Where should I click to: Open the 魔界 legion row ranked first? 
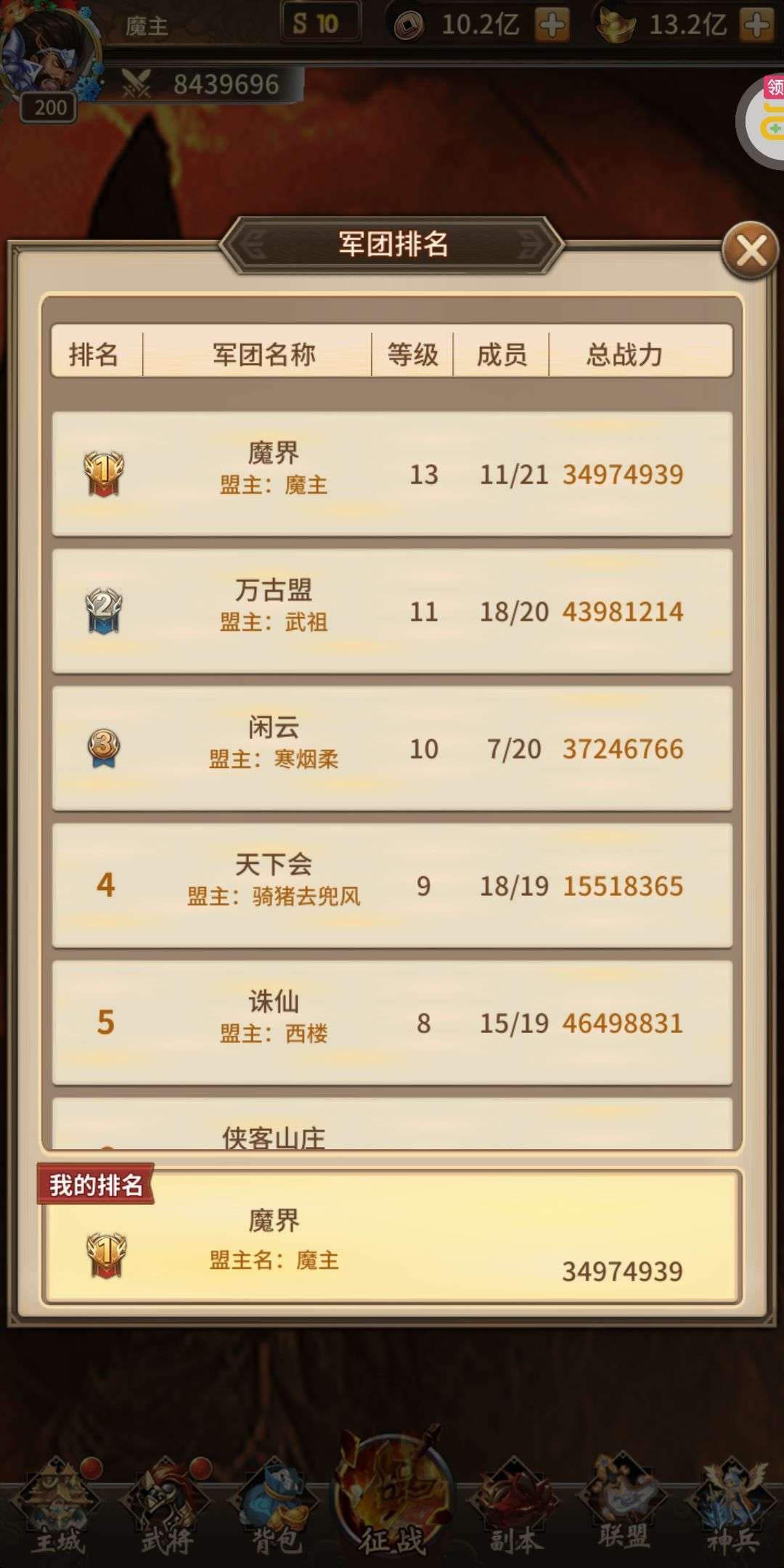(392, 474)
